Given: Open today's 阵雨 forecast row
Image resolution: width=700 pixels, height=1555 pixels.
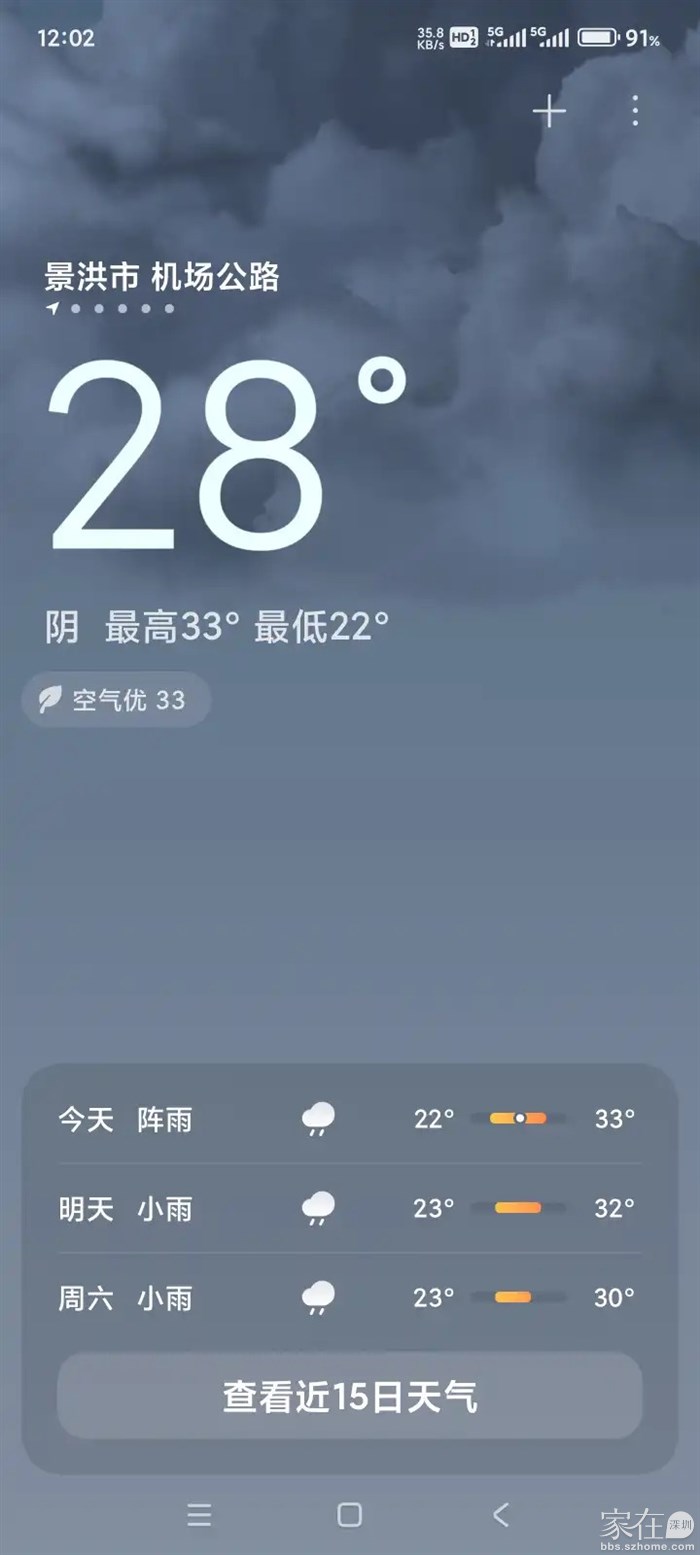Looking at the screenshot, I should (349, 1118).
